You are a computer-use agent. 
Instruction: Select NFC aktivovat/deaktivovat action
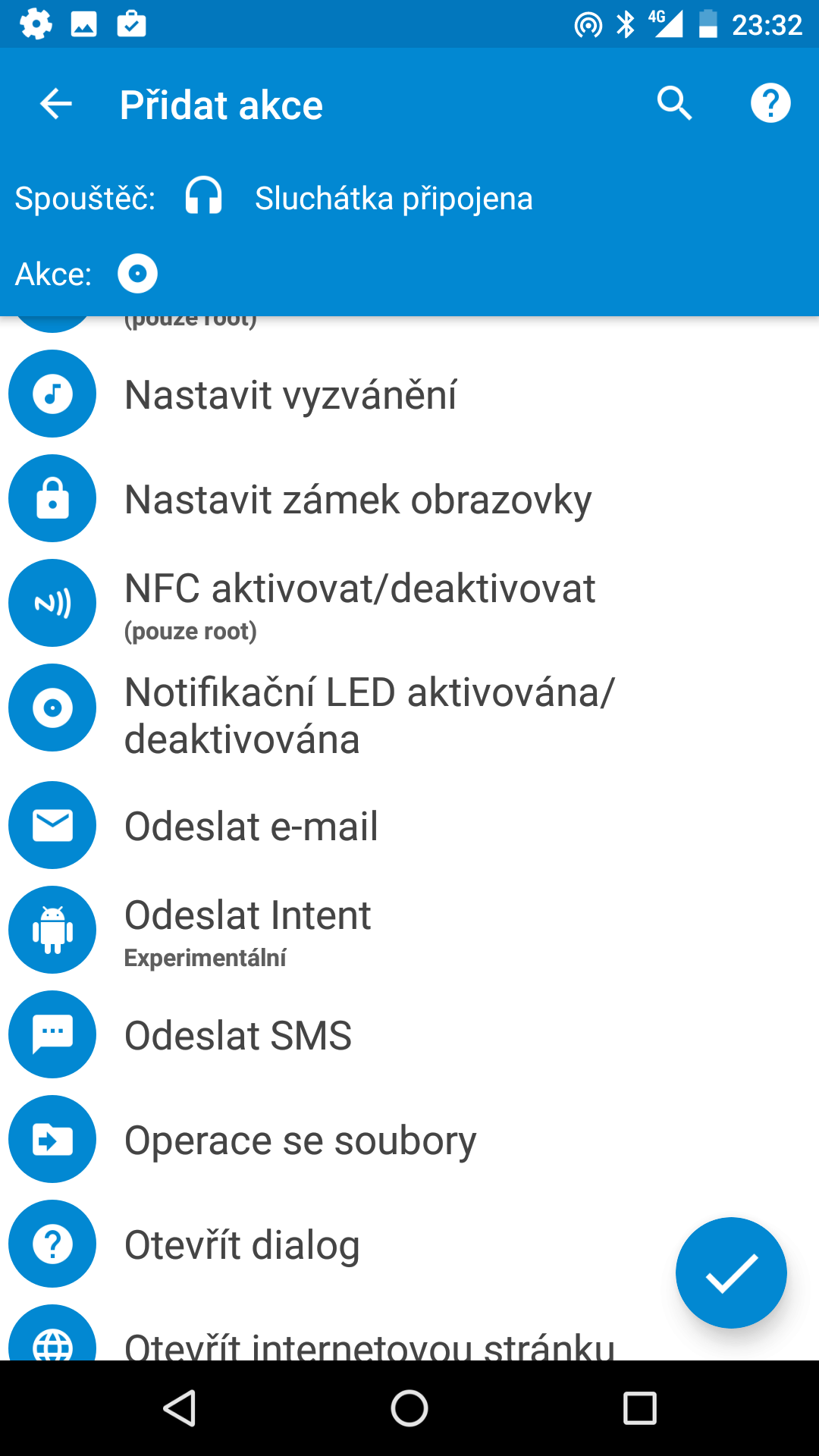[409, 604]
